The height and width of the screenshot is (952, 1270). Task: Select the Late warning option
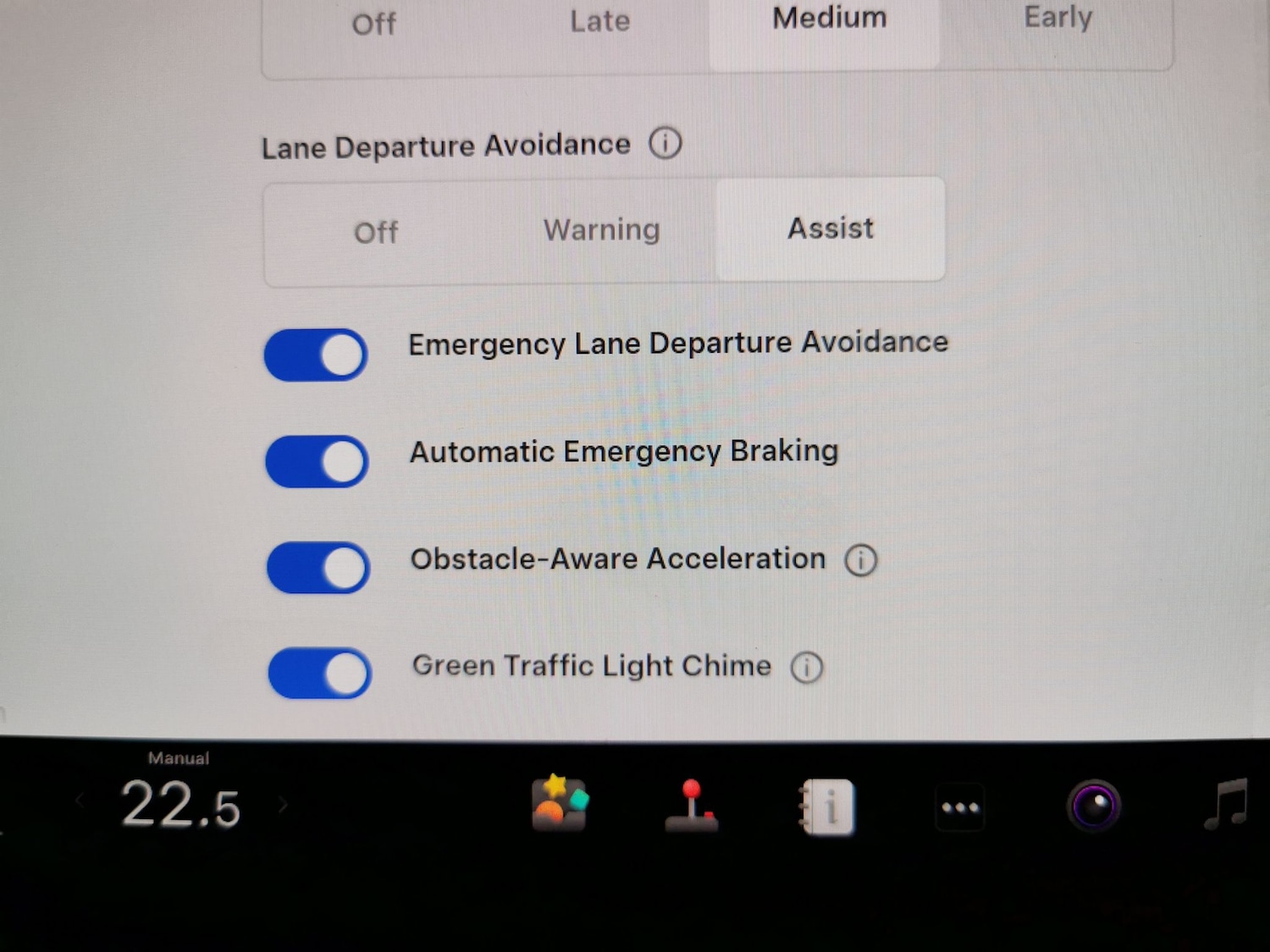599,22
